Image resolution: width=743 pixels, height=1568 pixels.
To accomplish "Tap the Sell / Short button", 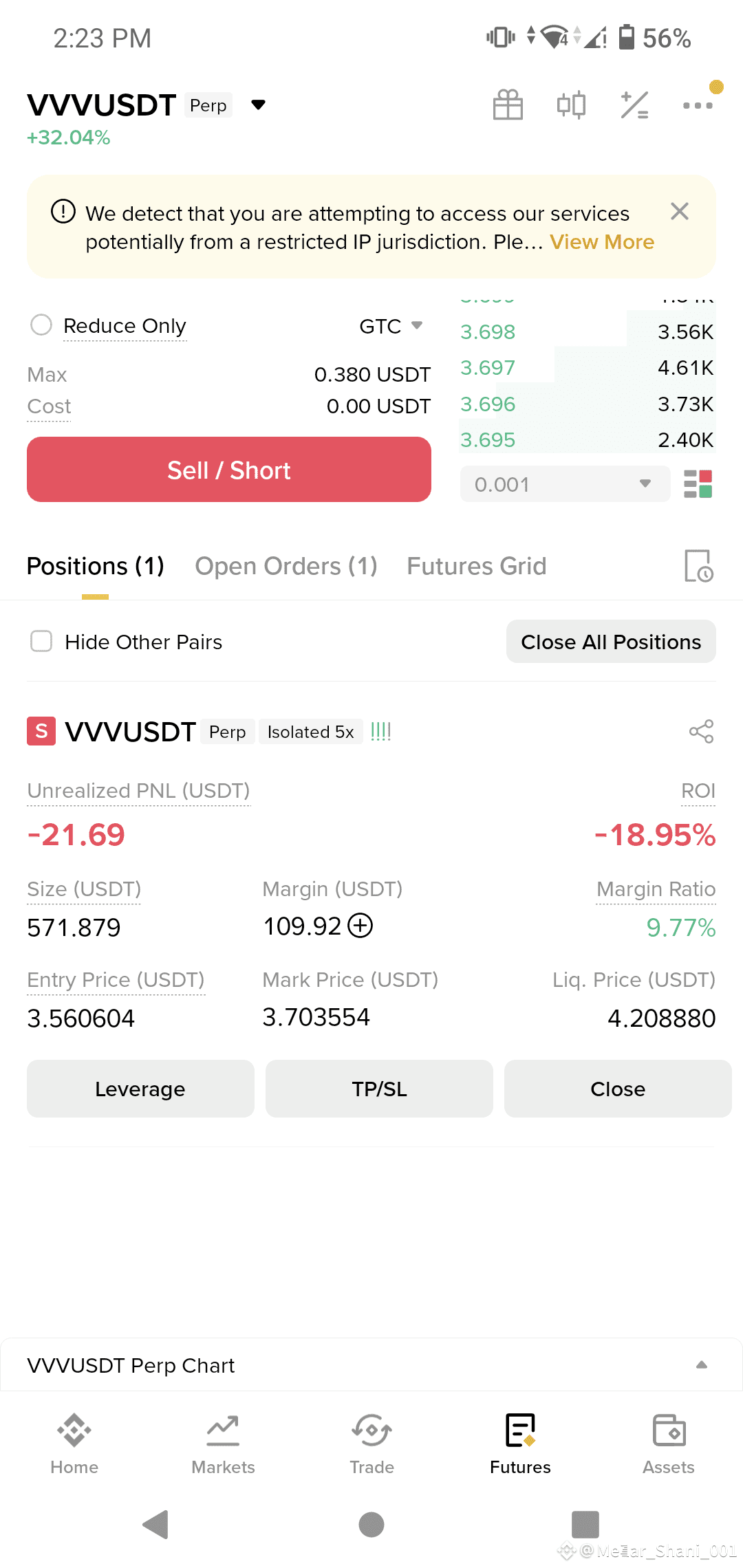I will pyautogui.click(x=228, y=469).
